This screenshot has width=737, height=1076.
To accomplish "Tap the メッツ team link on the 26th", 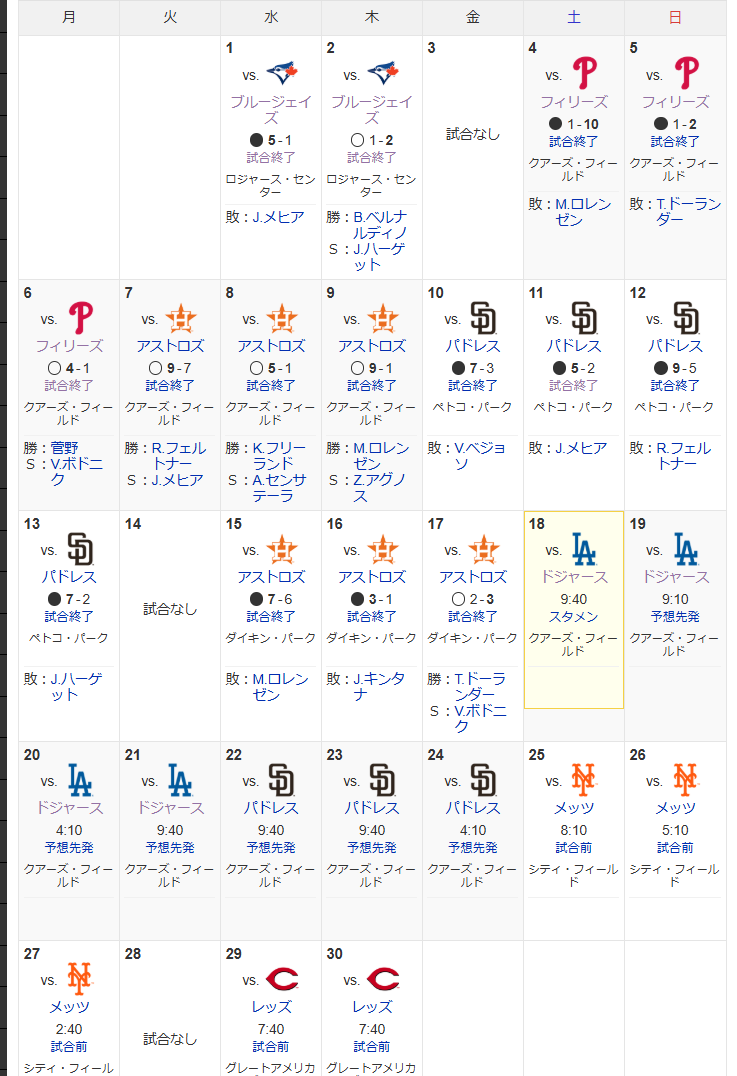I will (x=675, y=807).
